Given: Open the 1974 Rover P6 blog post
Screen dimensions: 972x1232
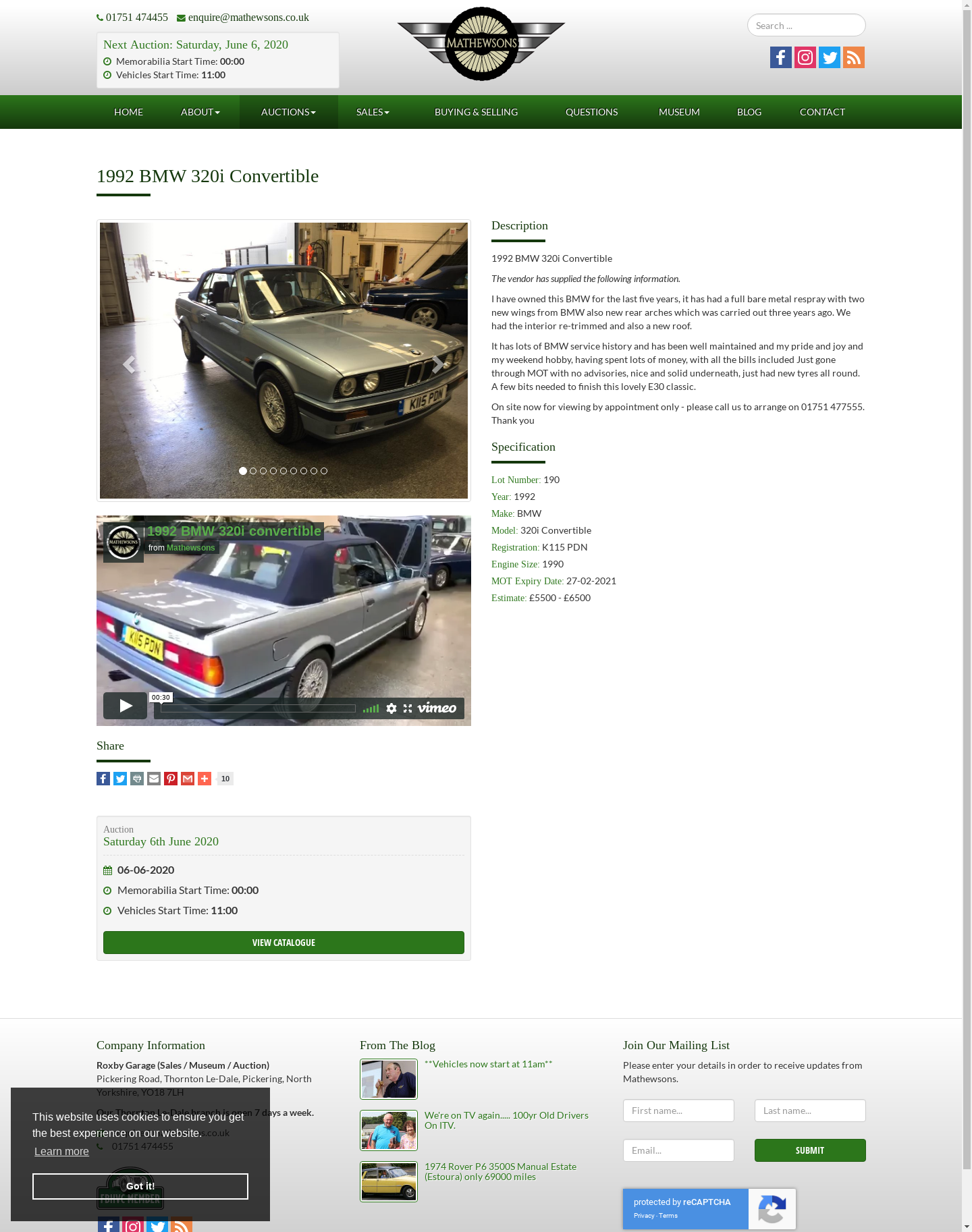Looking at the screenshot, I should [500, 1171].
